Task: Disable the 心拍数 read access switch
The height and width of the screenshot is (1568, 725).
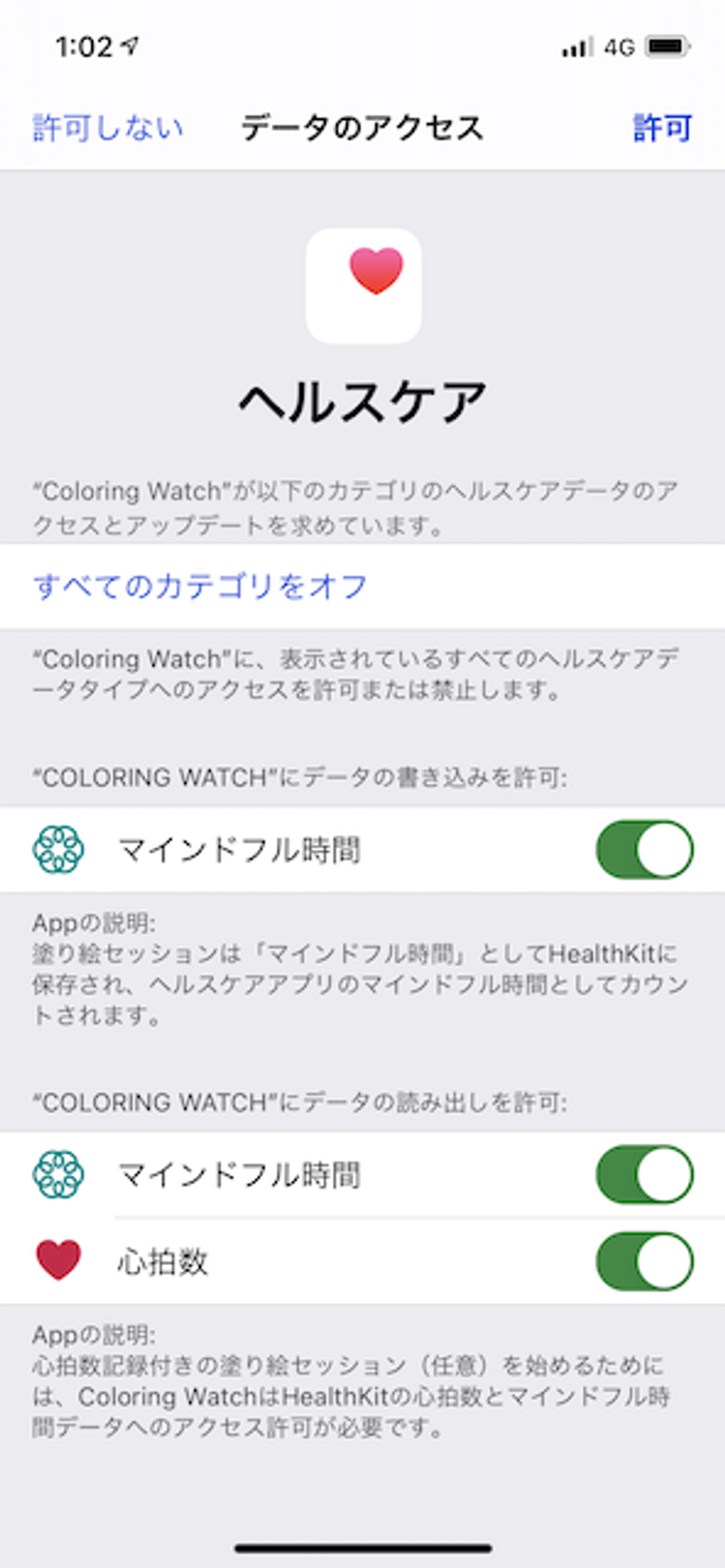Action: [x=644, y=1261]
